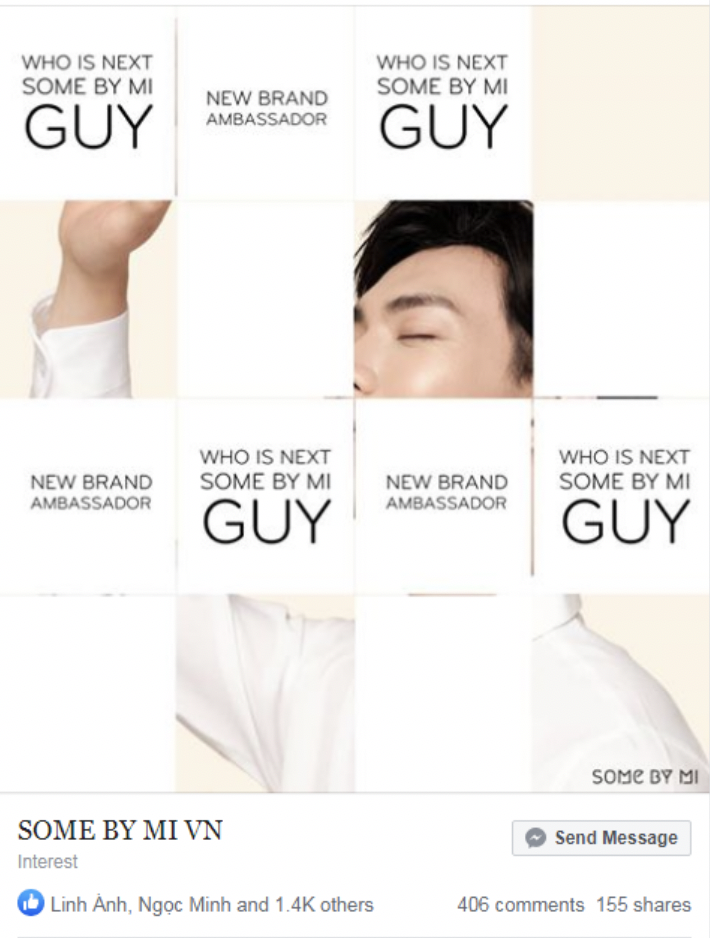This screenshot has width=710, height=938.
Task: Open SOME BY MI VN page
Action: click(120, 830)
